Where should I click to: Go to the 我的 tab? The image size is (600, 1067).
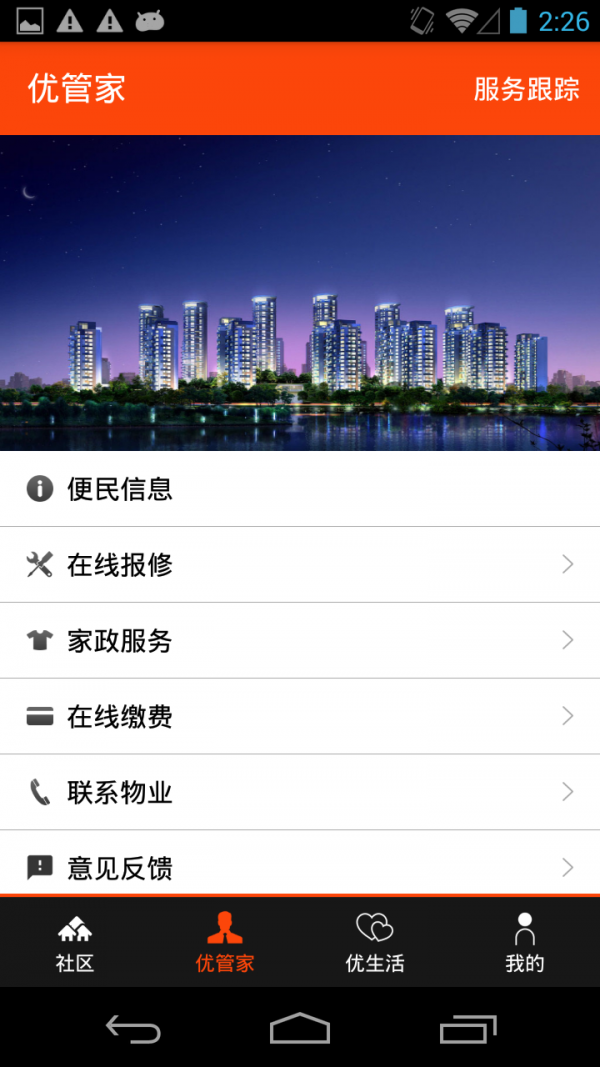pos(525,943)
